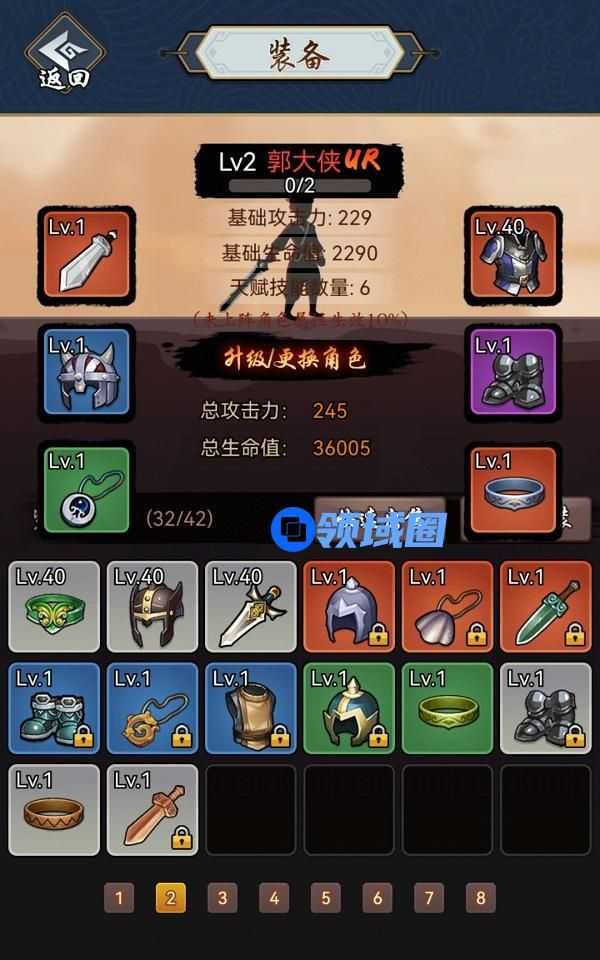Select the Lv.40 sword in inventory
The image size is (600, 960).
[251, 607]
